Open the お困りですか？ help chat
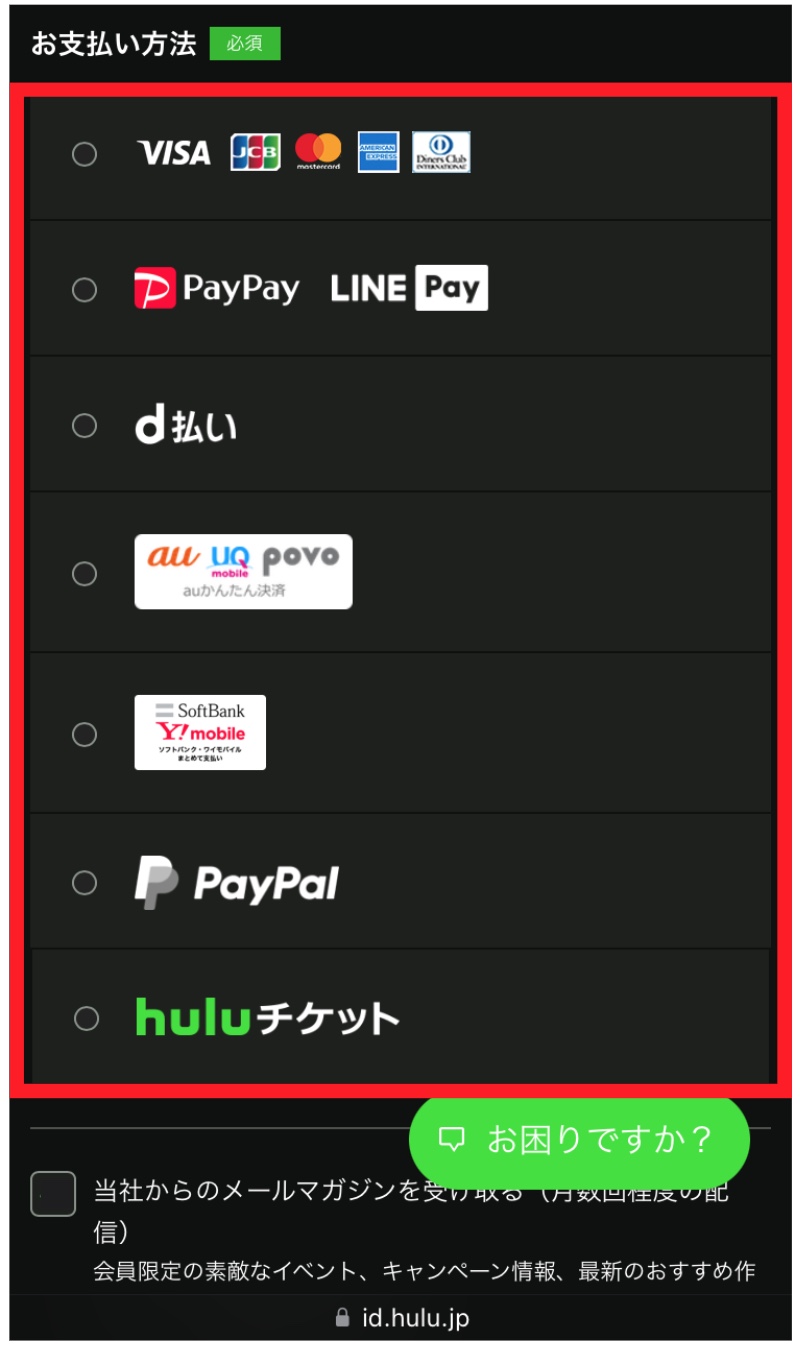800x1346 pixels. click(579, 1139)
